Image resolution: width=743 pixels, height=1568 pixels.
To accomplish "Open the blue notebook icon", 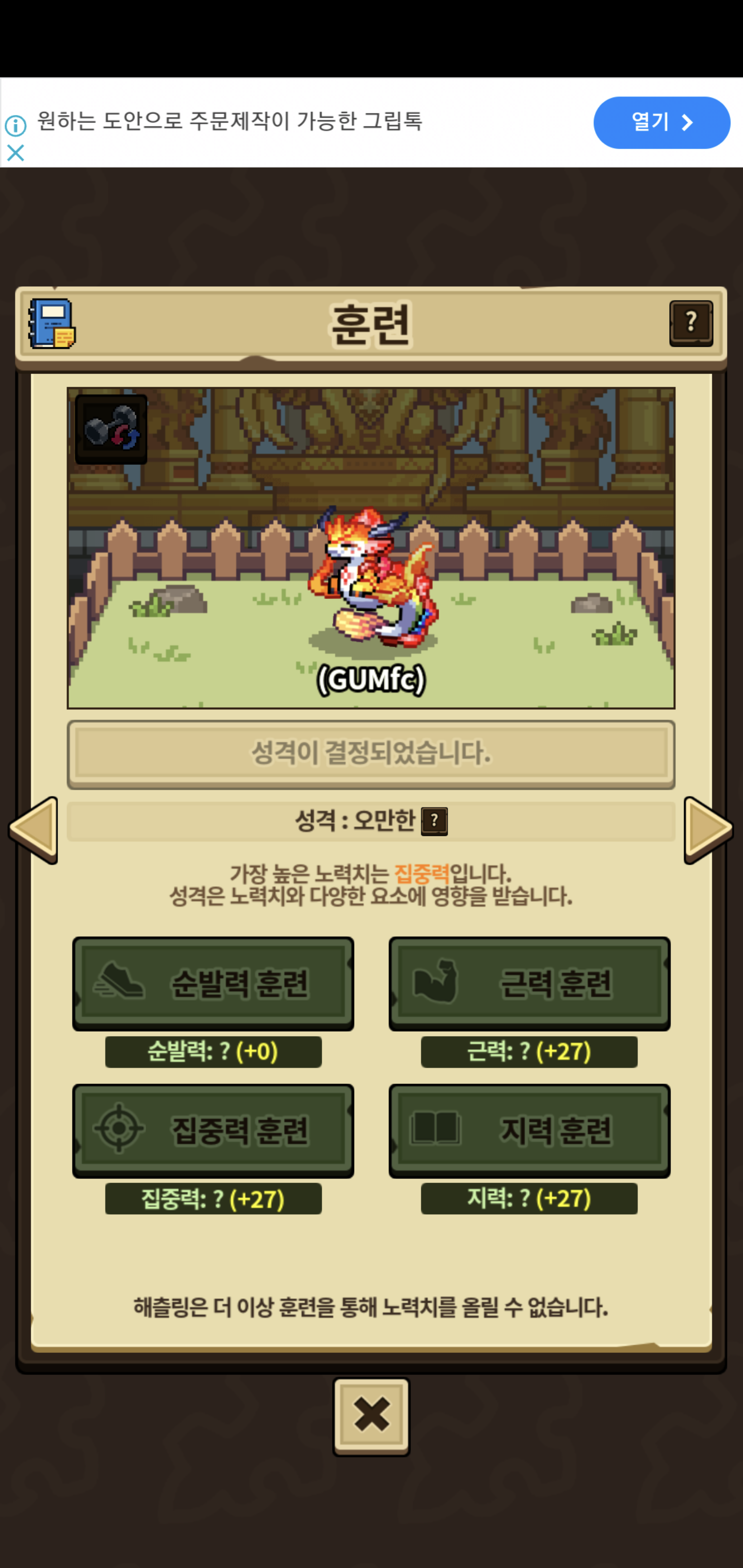I will (53, 323).
